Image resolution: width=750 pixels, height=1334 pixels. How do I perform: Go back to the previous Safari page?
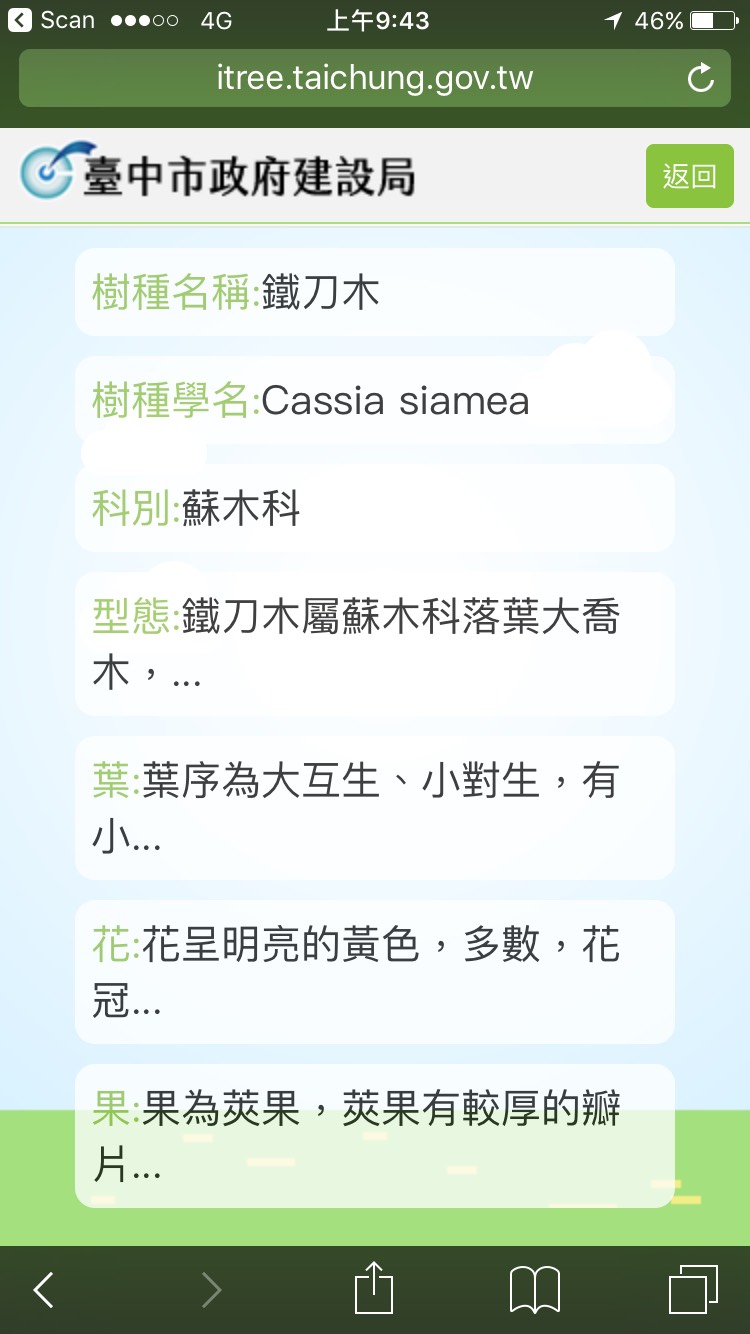point(43,1290)
